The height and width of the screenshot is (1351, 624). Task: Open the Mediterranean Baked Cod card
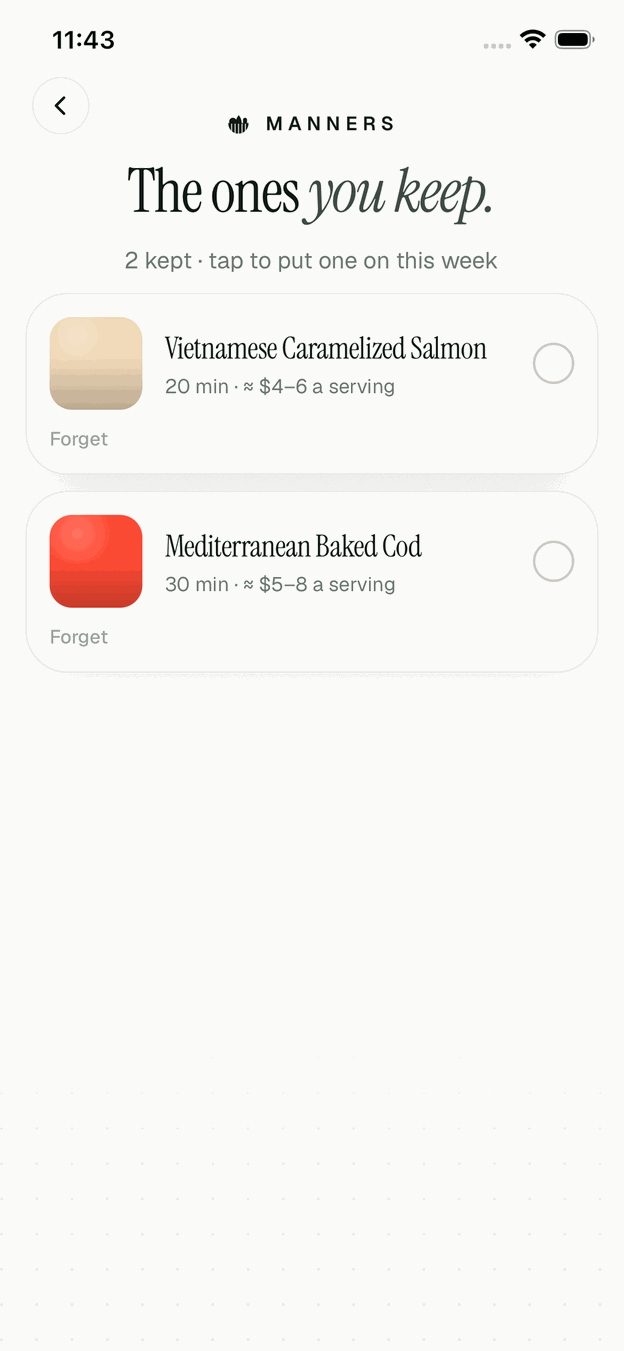click(x=312, y=581)
